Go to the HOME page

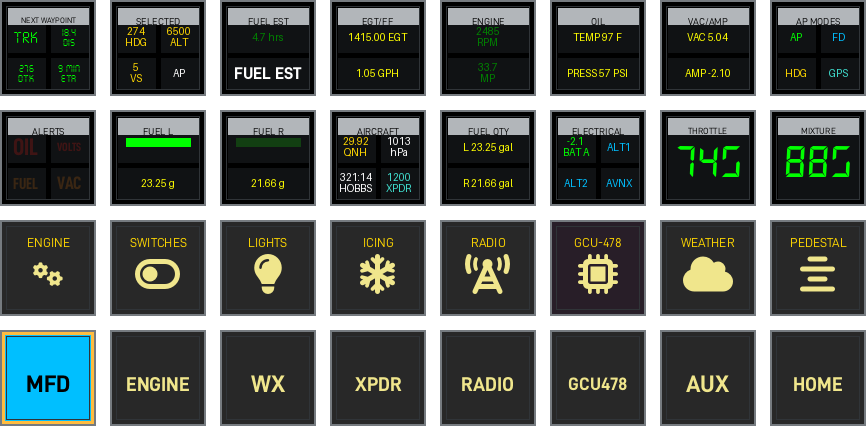(x=818, y=378)
